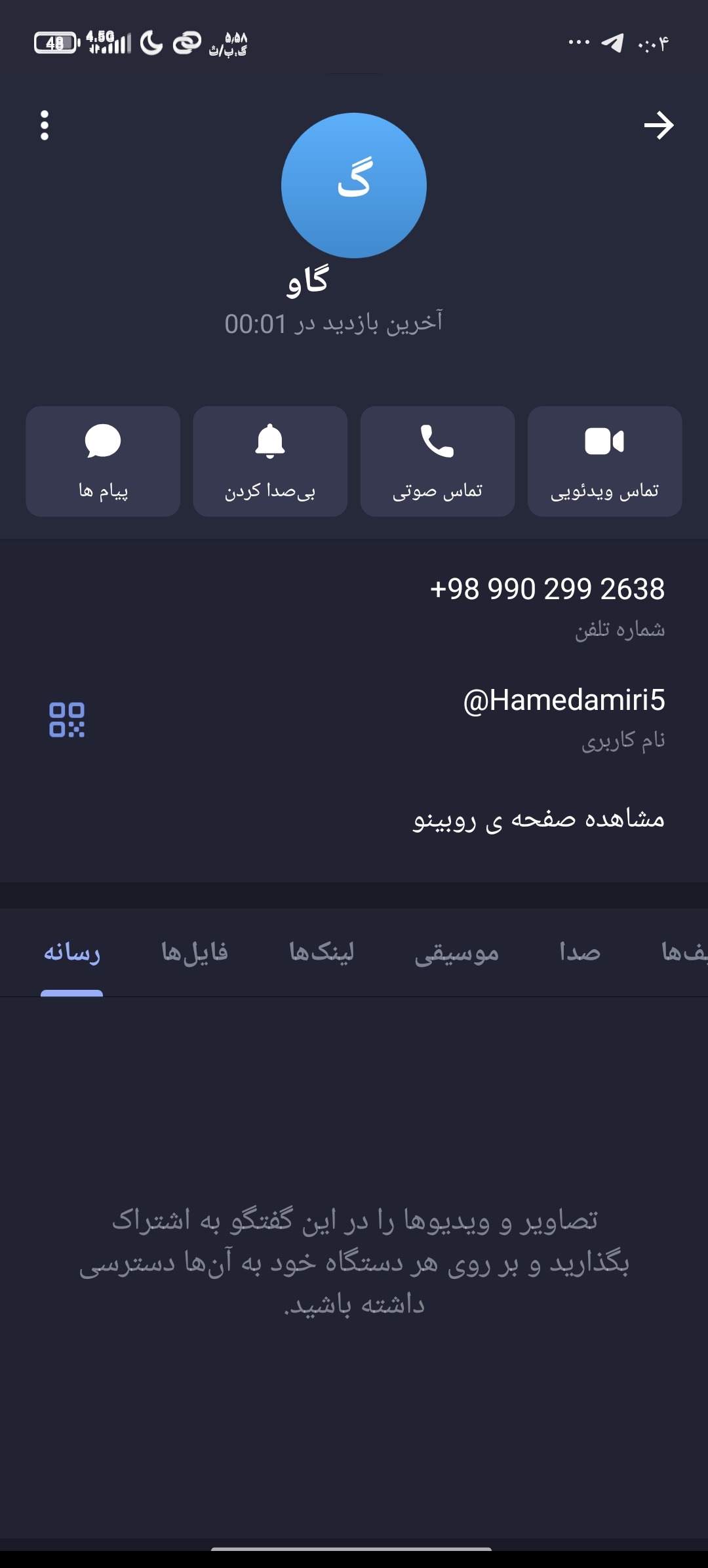The height and width of the screenshot is (1568, 708).
Task: Show the QR code for this username
Action: tap(67, 720)
